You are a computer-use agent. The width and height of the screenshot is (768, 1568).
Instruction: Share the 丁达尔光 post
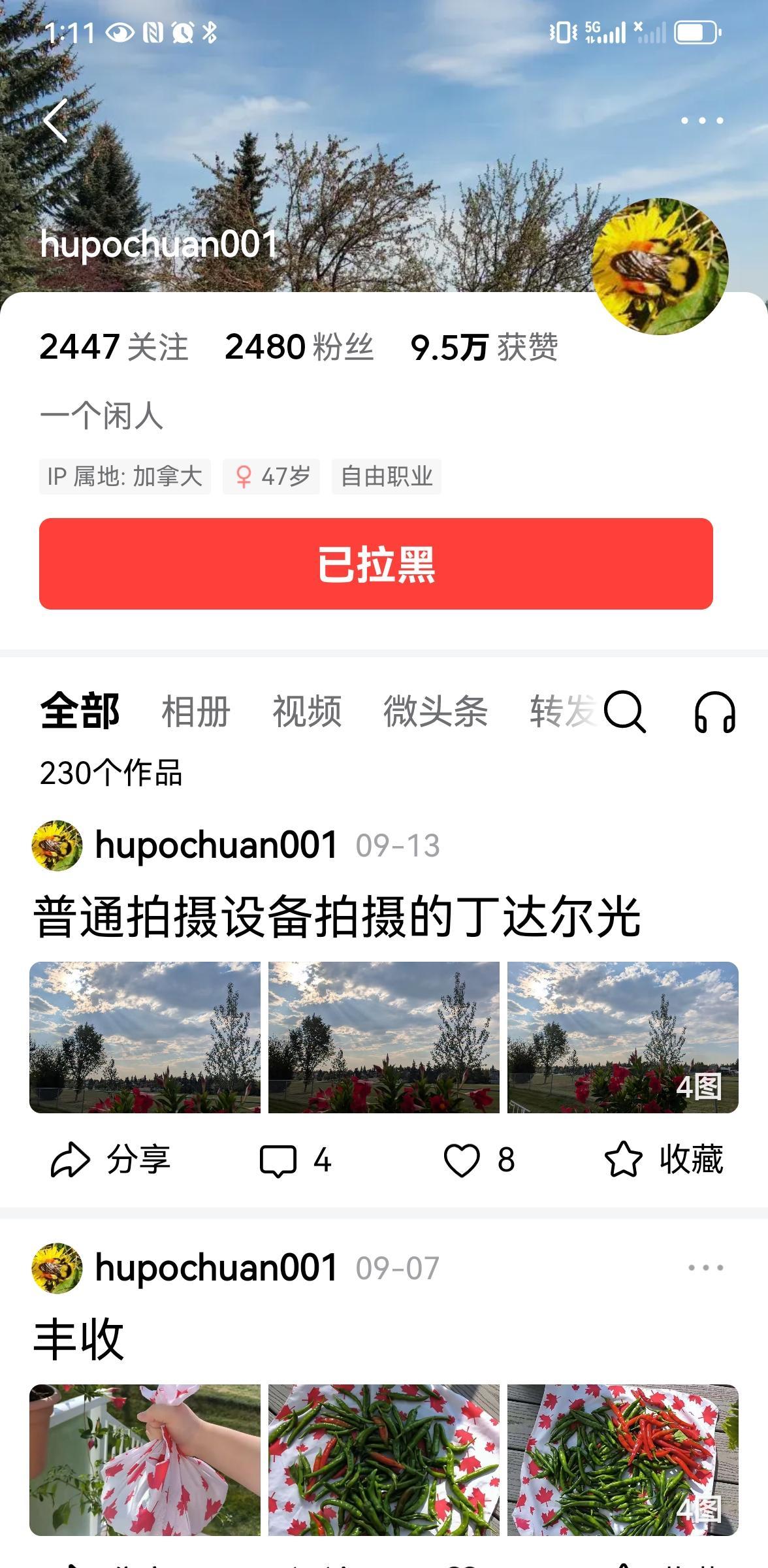point(110,1160)
